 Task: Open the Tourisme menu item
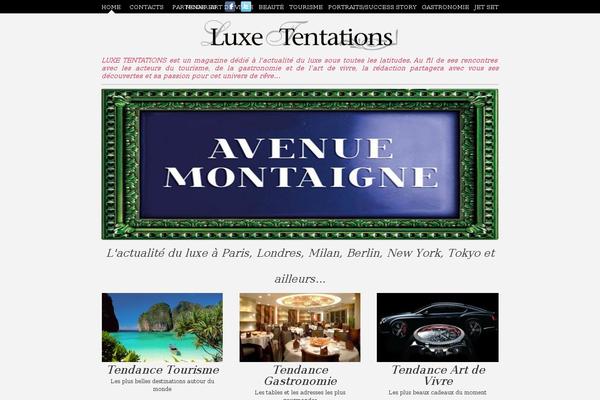[x=306, y=7]
